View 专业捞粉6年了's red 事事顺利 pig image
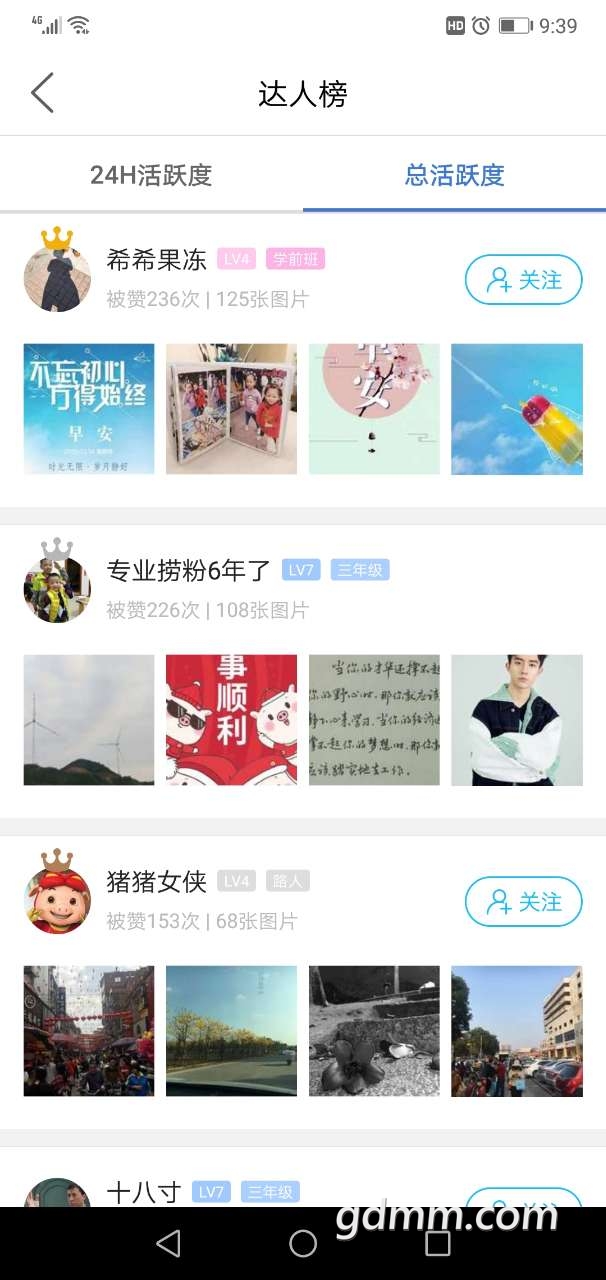Image resolution: width=606 pixels, height=1280 pixels. (231, 720)
